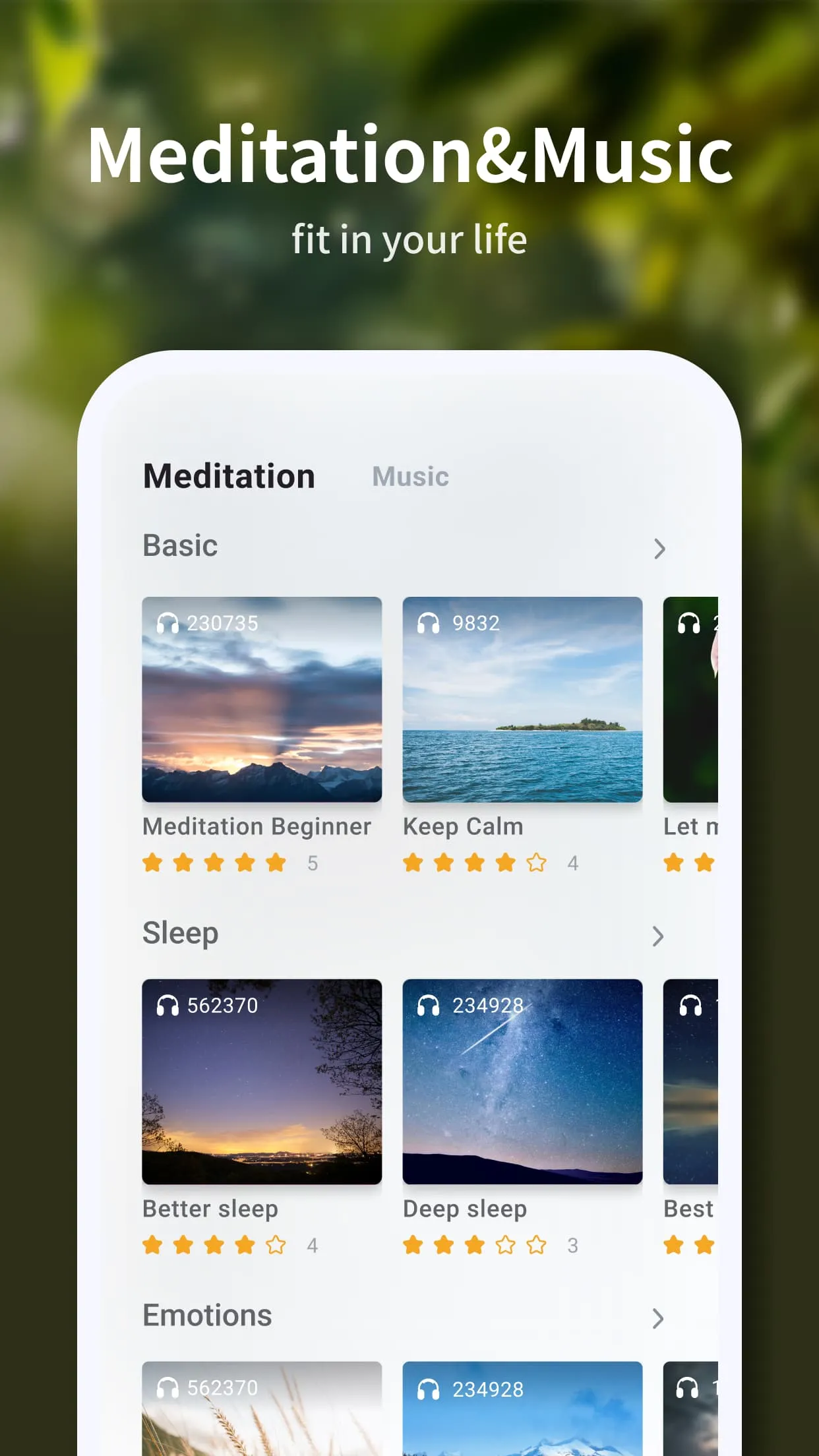Open the Keep Calm session
Screen dimensions: 819x1456
pos(522,699)
